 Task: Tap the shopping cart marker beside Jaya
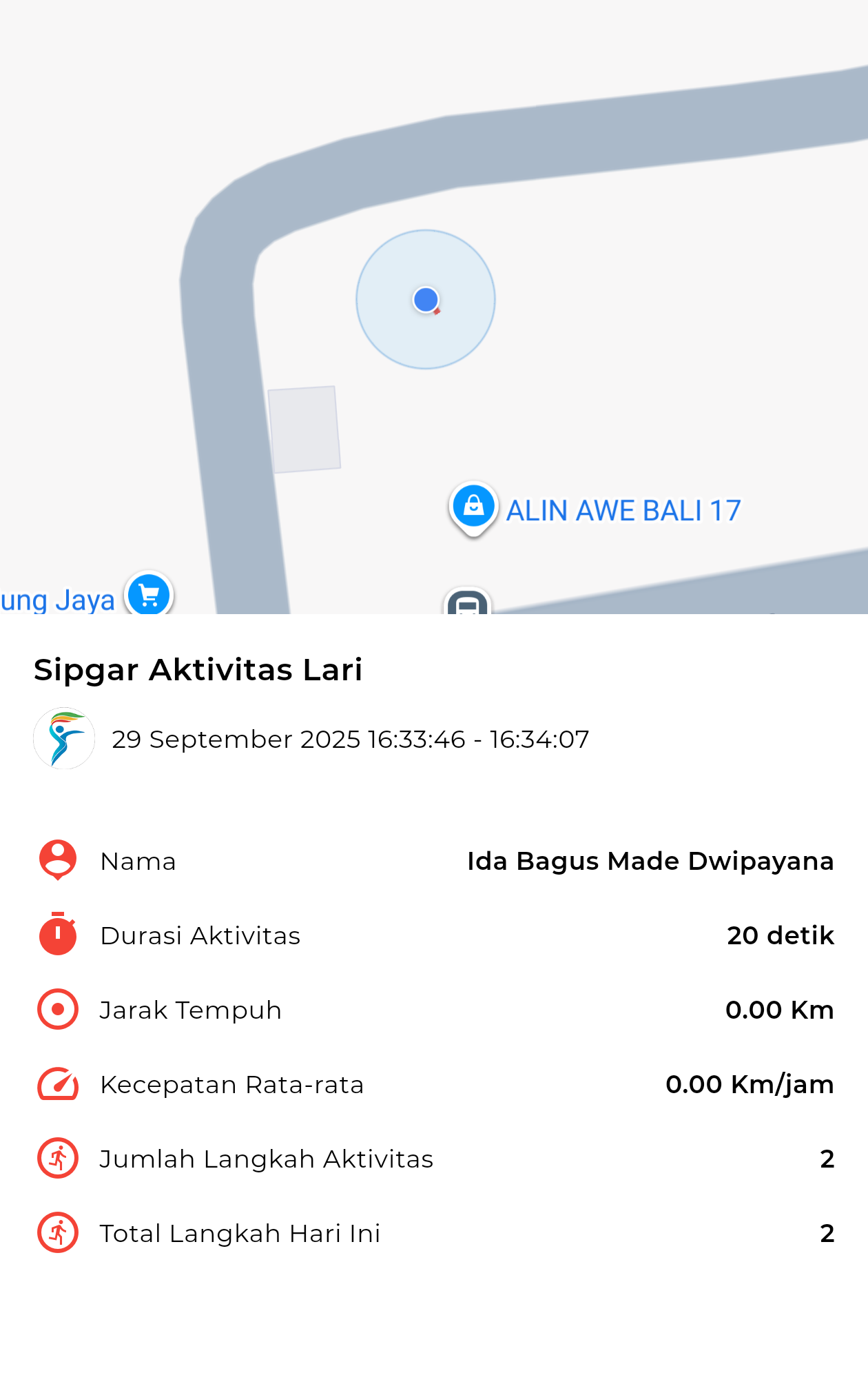149,595
